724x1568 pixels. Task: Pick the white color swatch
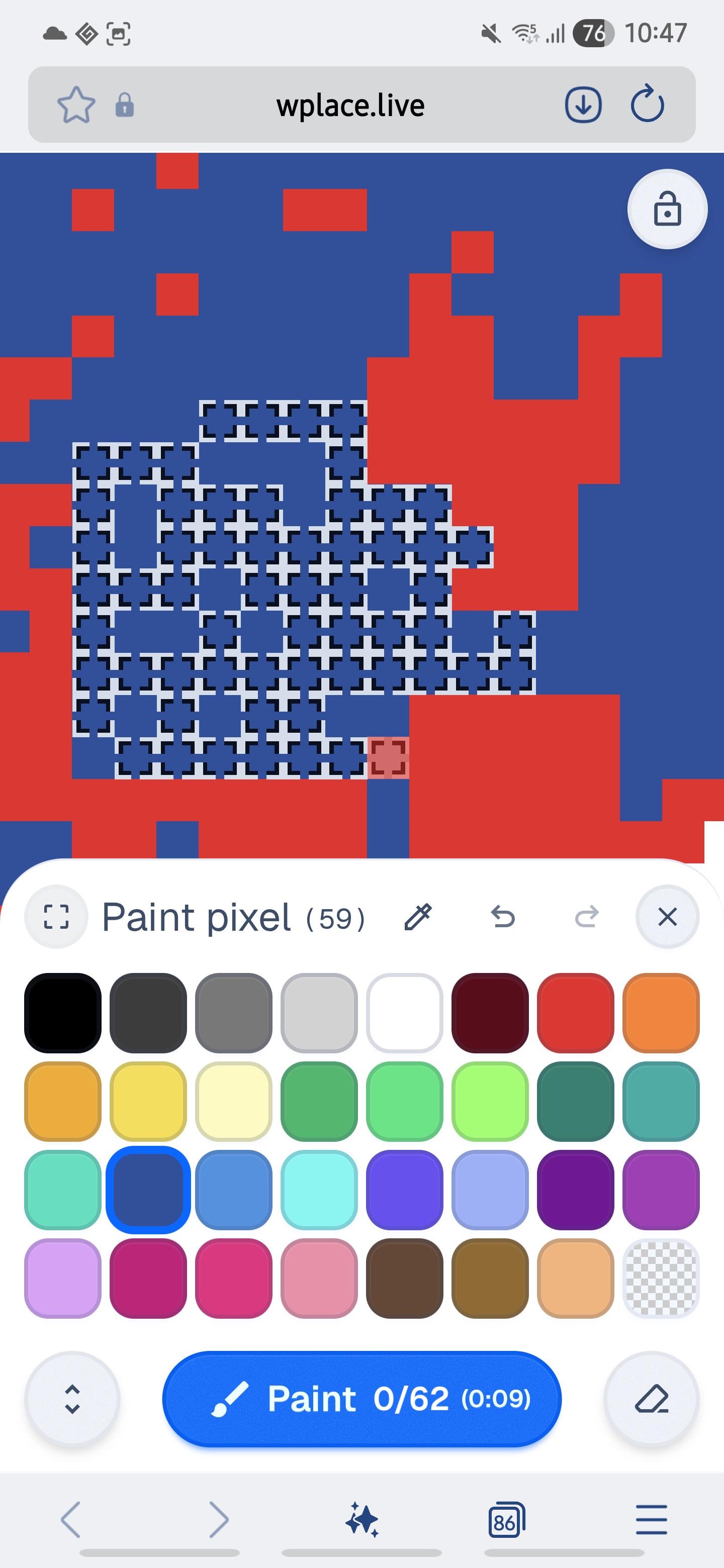pos(404,1012)
